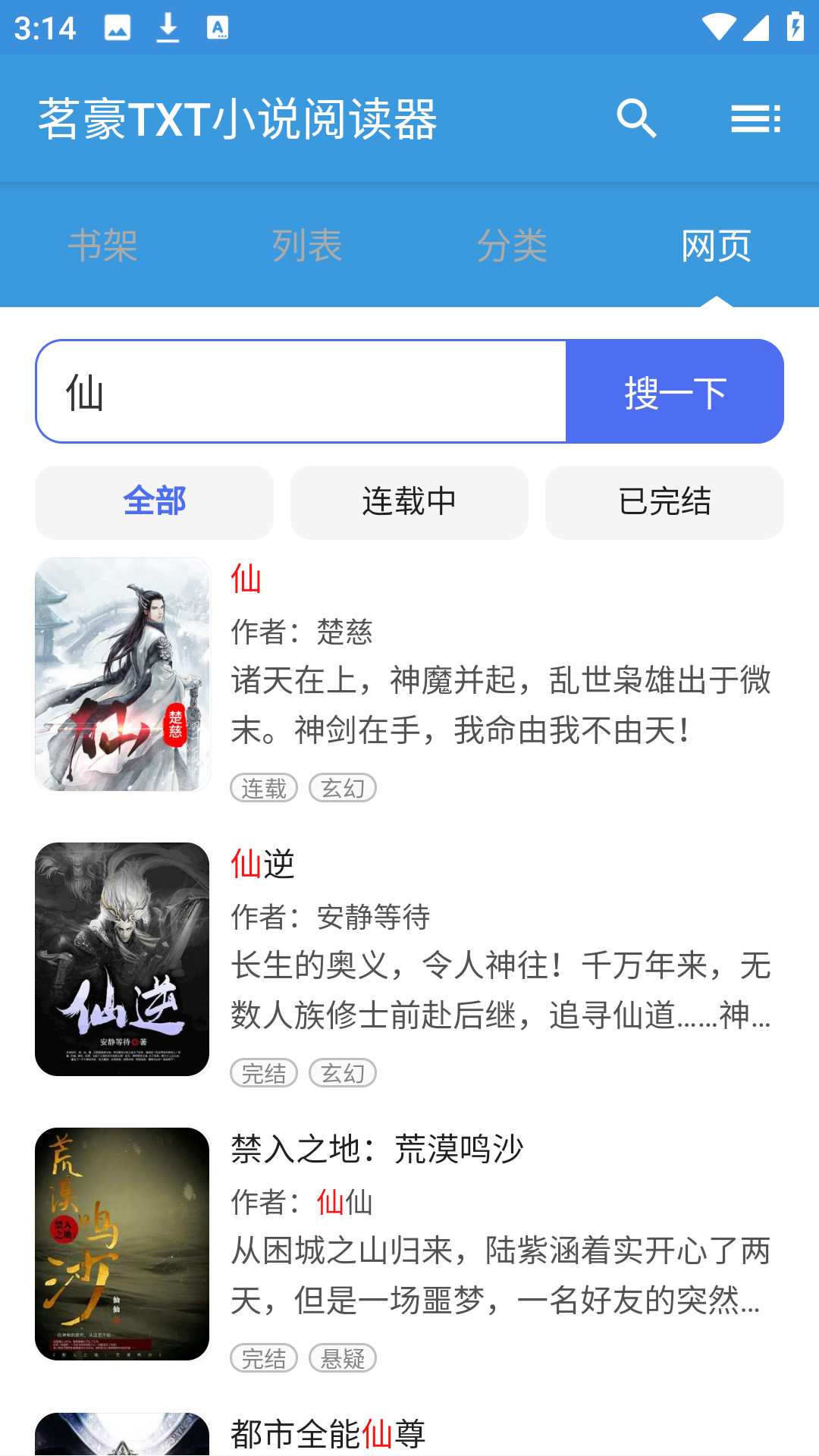Tap the 玄幻 tag under 仙
The image size is (819, 1456).
point(343,788)
